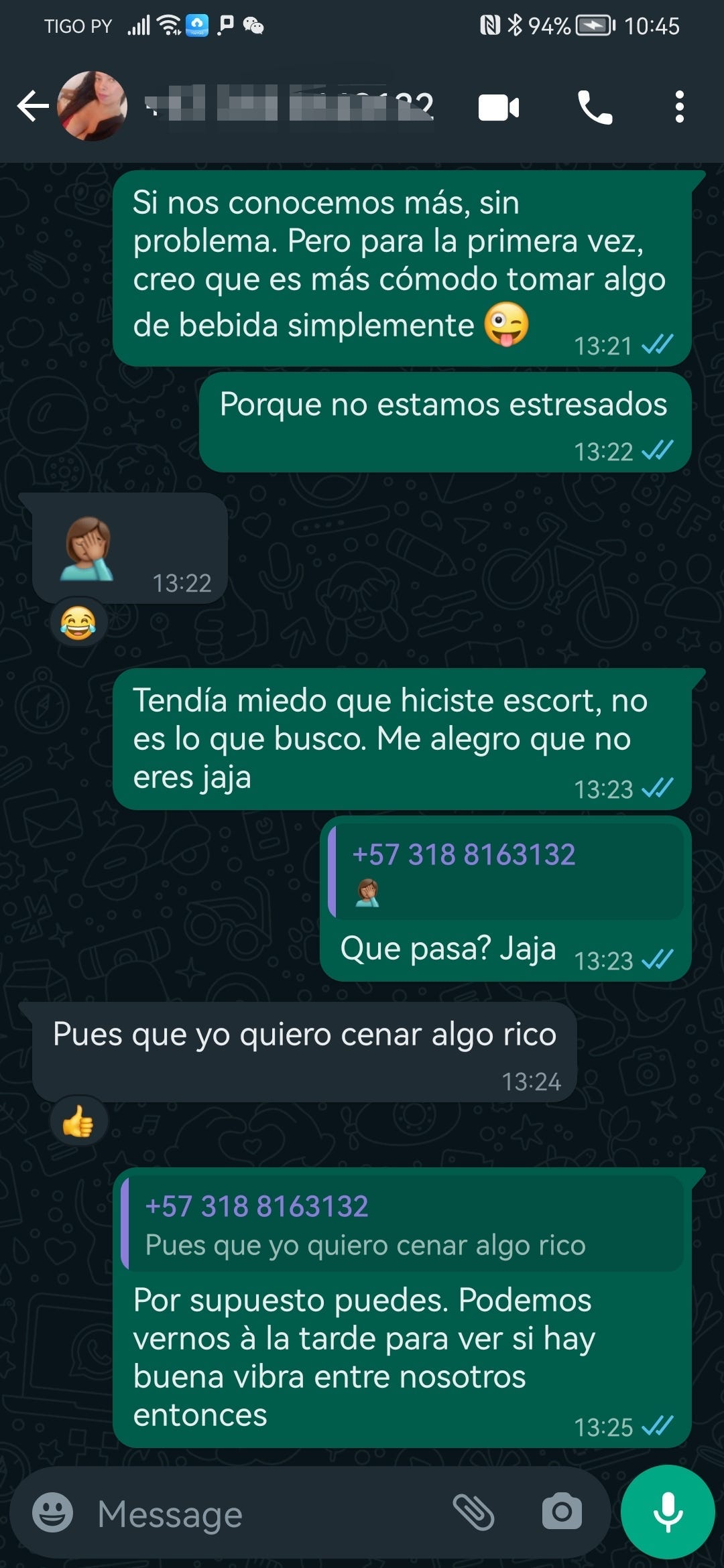Go back to the chats list
The width and height of the screenshot is (724, 1568).
point(32,107)
